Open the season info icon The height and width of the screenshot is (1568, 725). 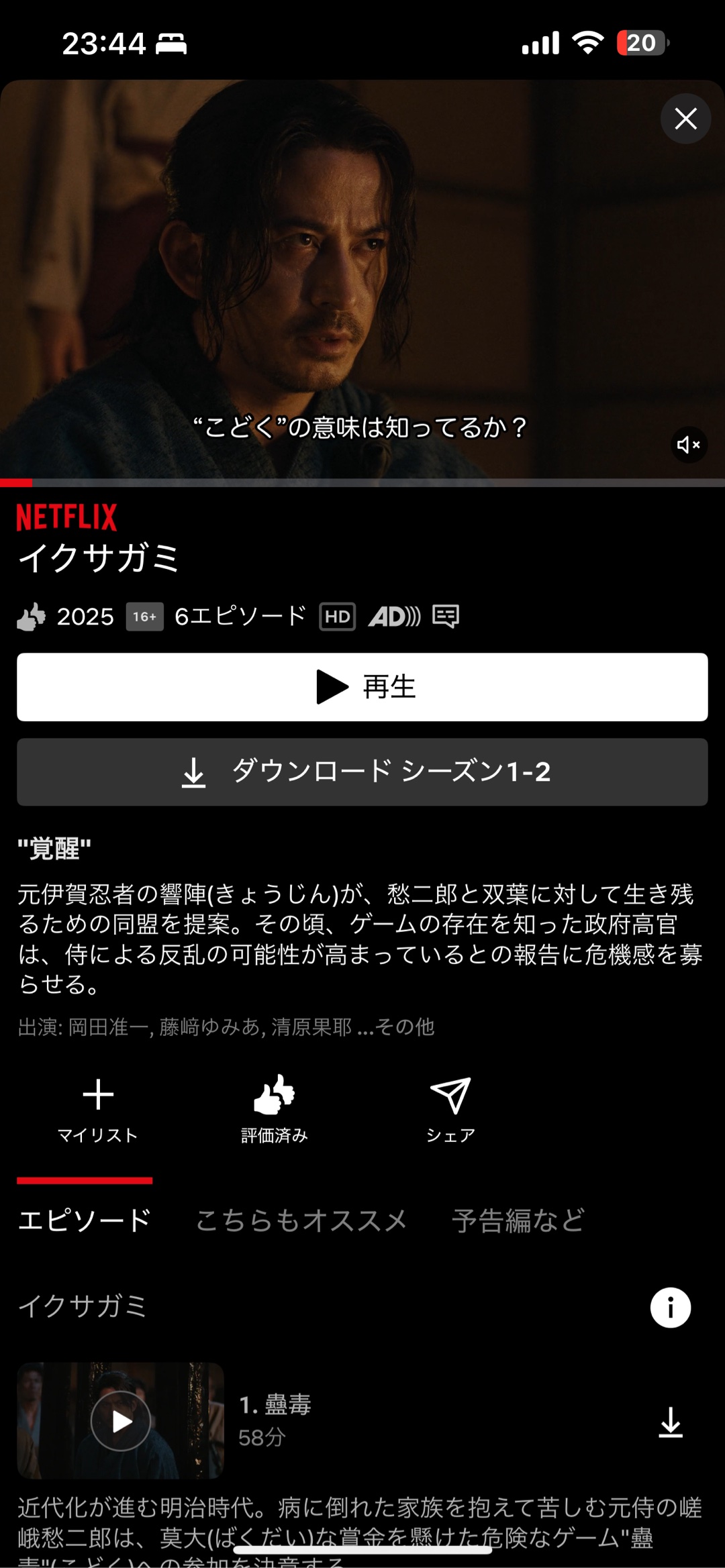[x=670, y=1307]
